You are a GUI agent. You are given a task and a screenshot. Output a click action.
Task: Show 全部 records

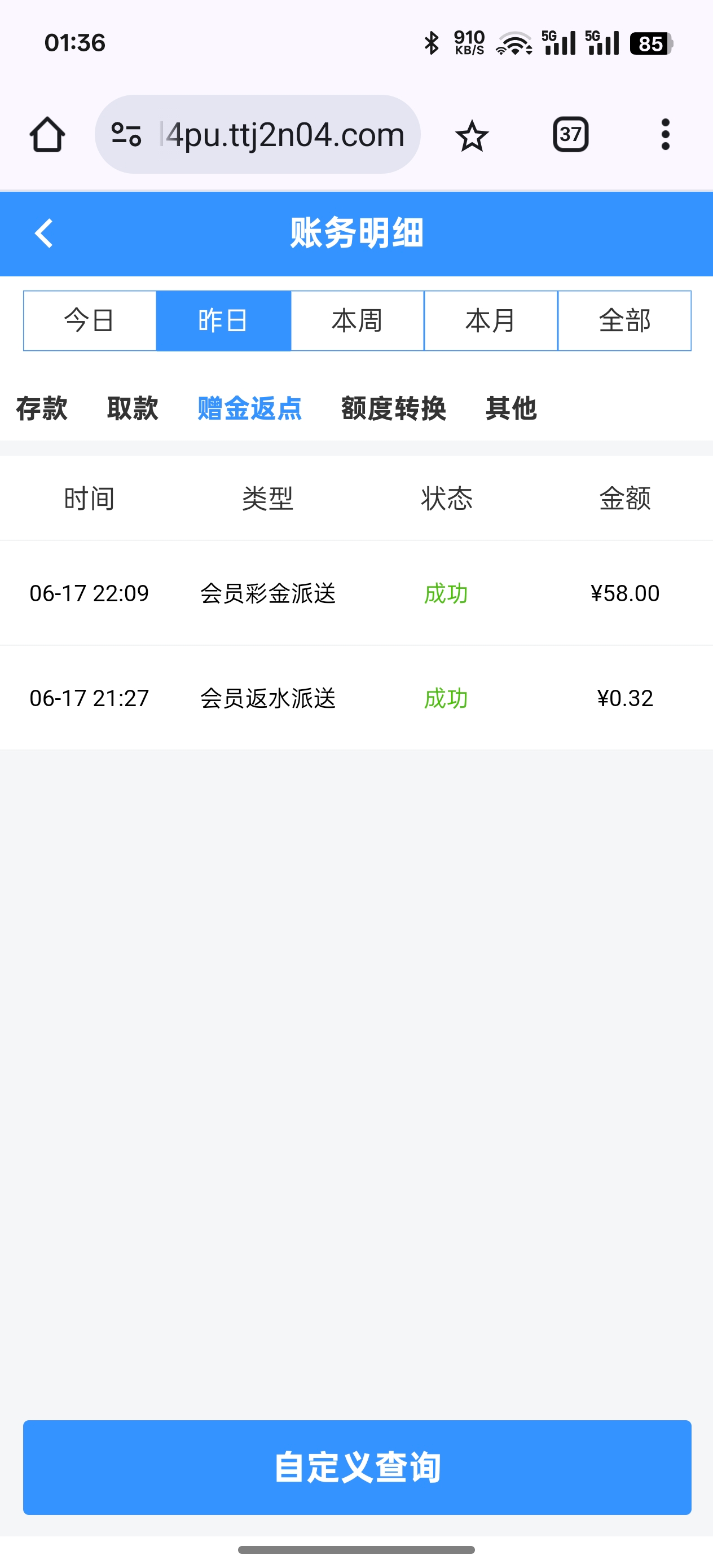point(624,321)
